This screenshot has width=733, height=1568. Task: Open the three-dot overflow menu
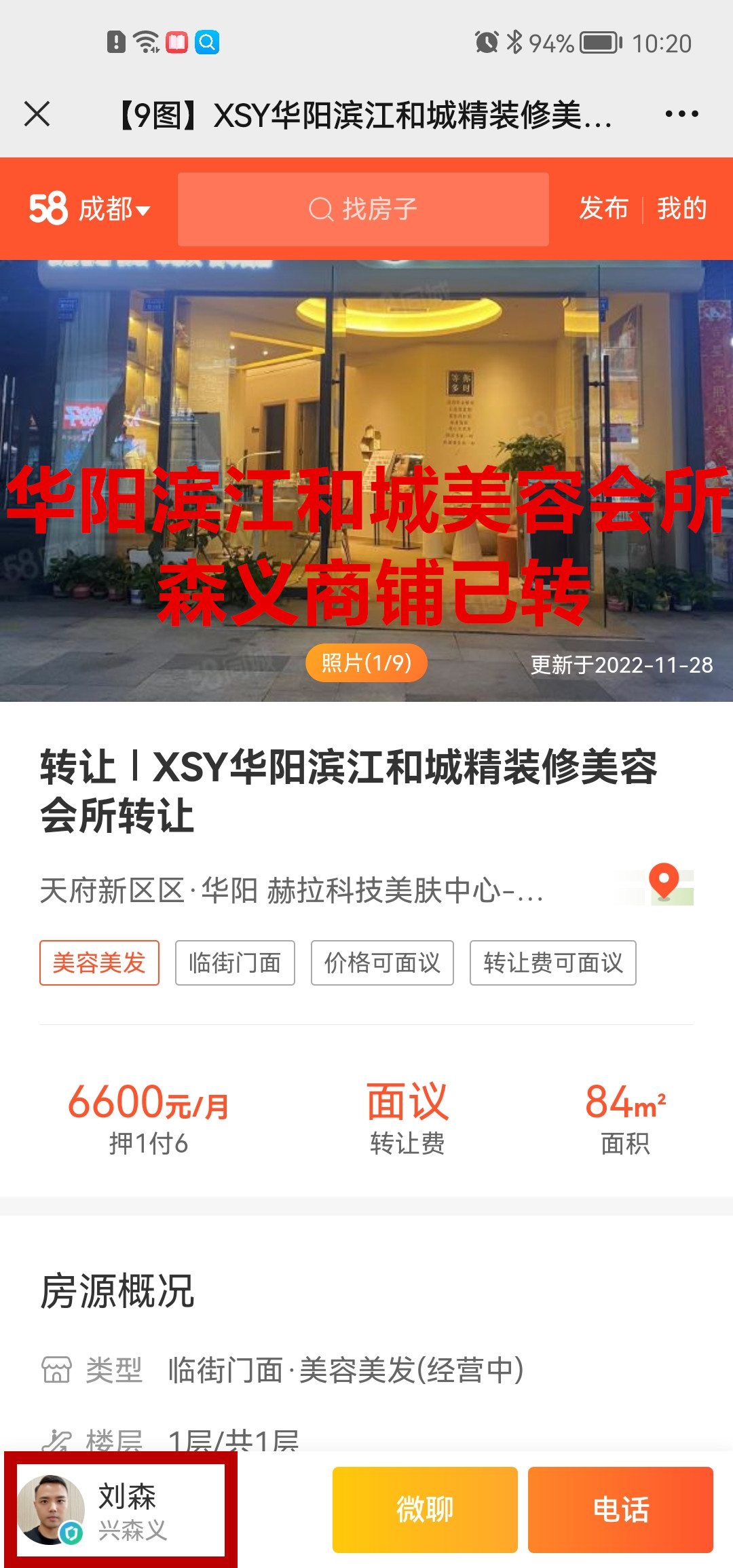click(x=681, y=114)
